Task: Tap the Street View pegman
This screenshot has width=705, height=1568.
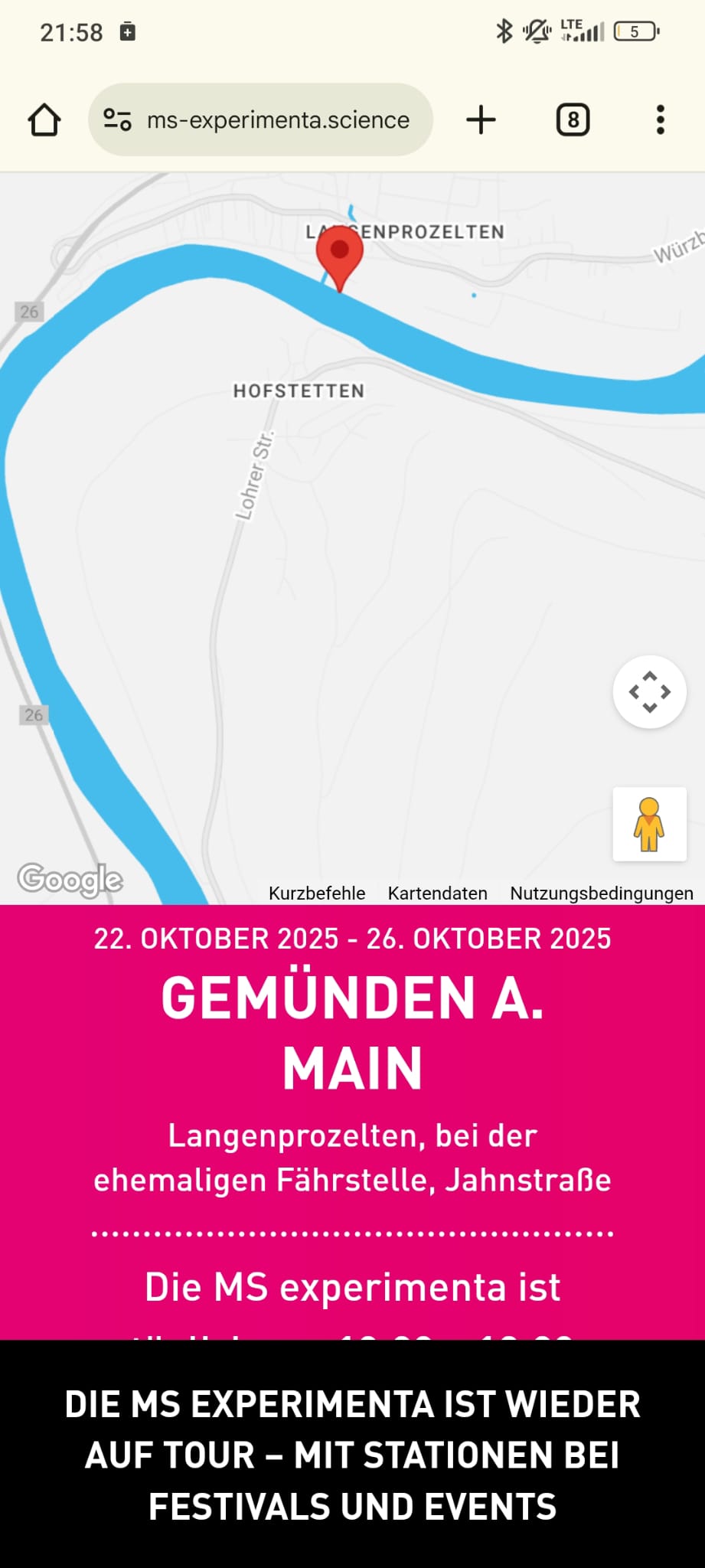Action: (x=649, y=824)
